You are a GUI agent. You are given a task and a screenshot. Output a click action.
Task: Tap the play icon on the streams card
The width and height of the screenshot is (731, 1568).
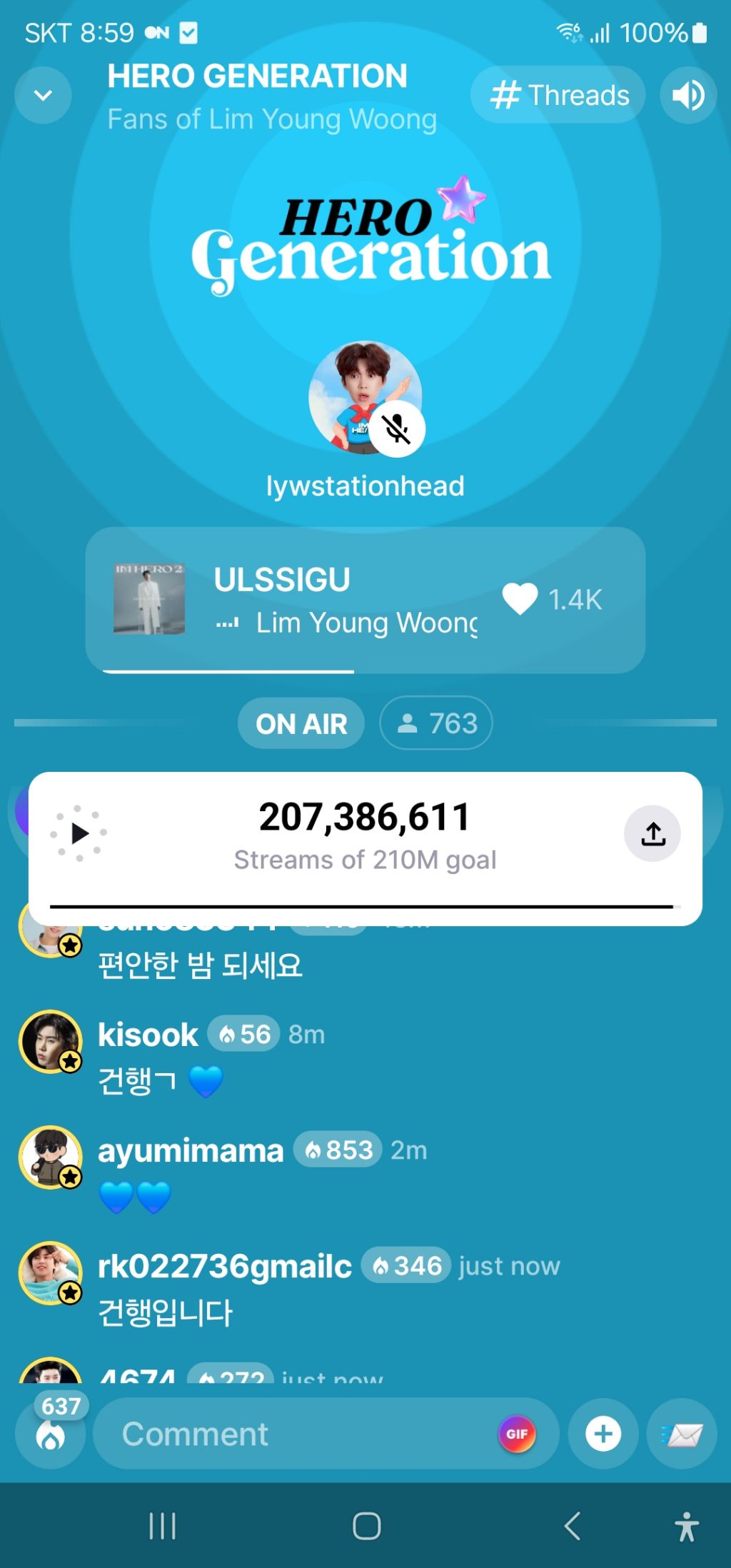pos(79,833)
